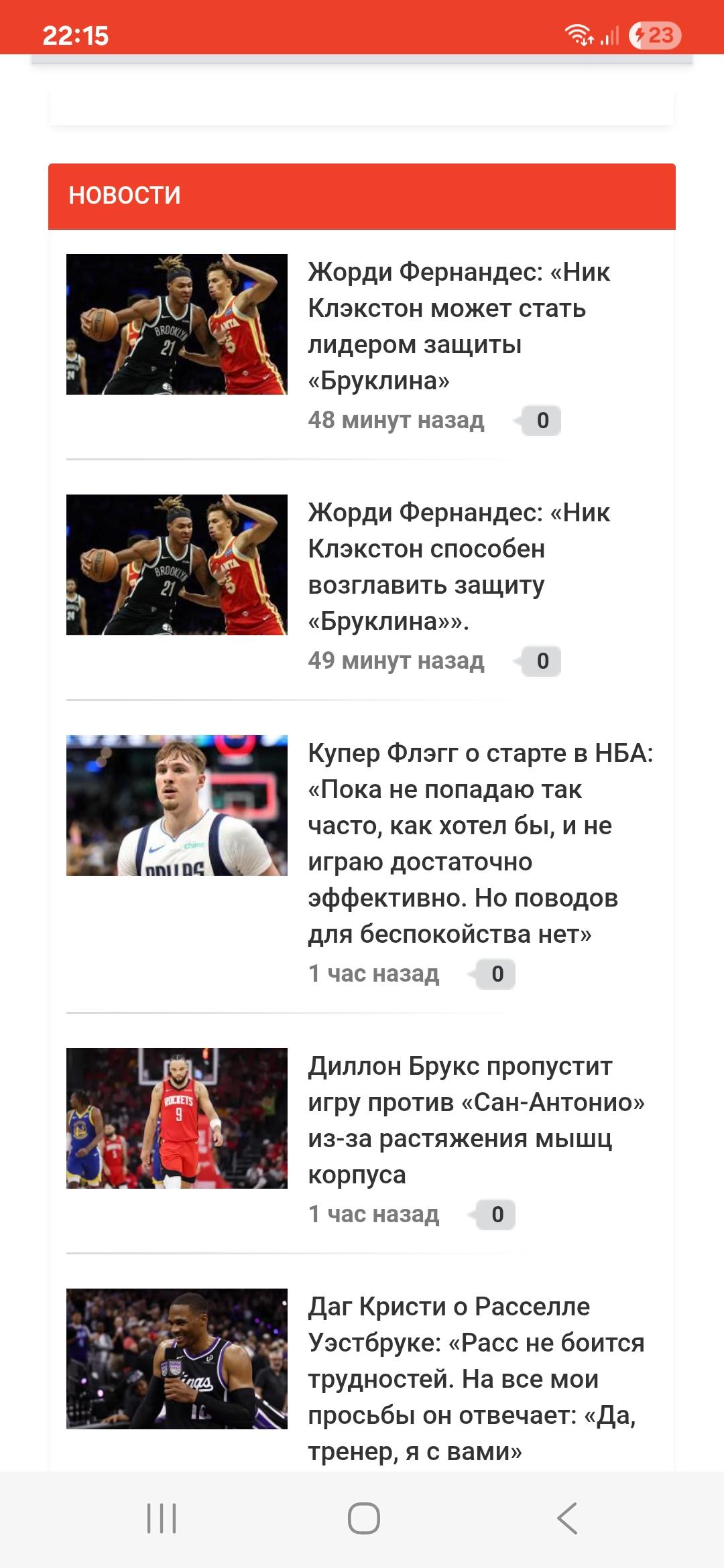Go back with the system back button
The image size is (724, 1568).
click(567, 1518)
